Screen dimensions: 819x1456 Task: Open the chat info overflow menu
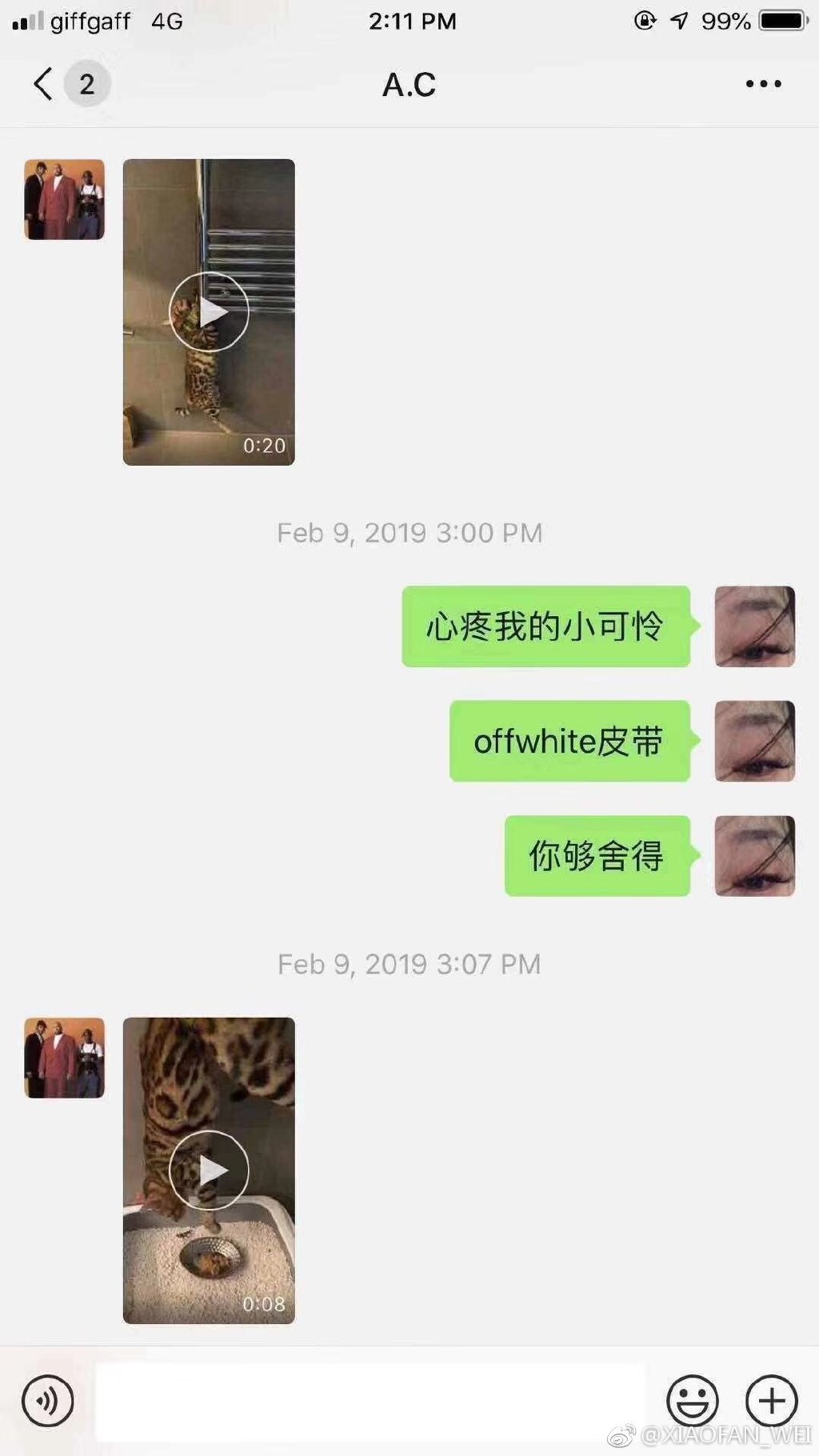point(763,84)
